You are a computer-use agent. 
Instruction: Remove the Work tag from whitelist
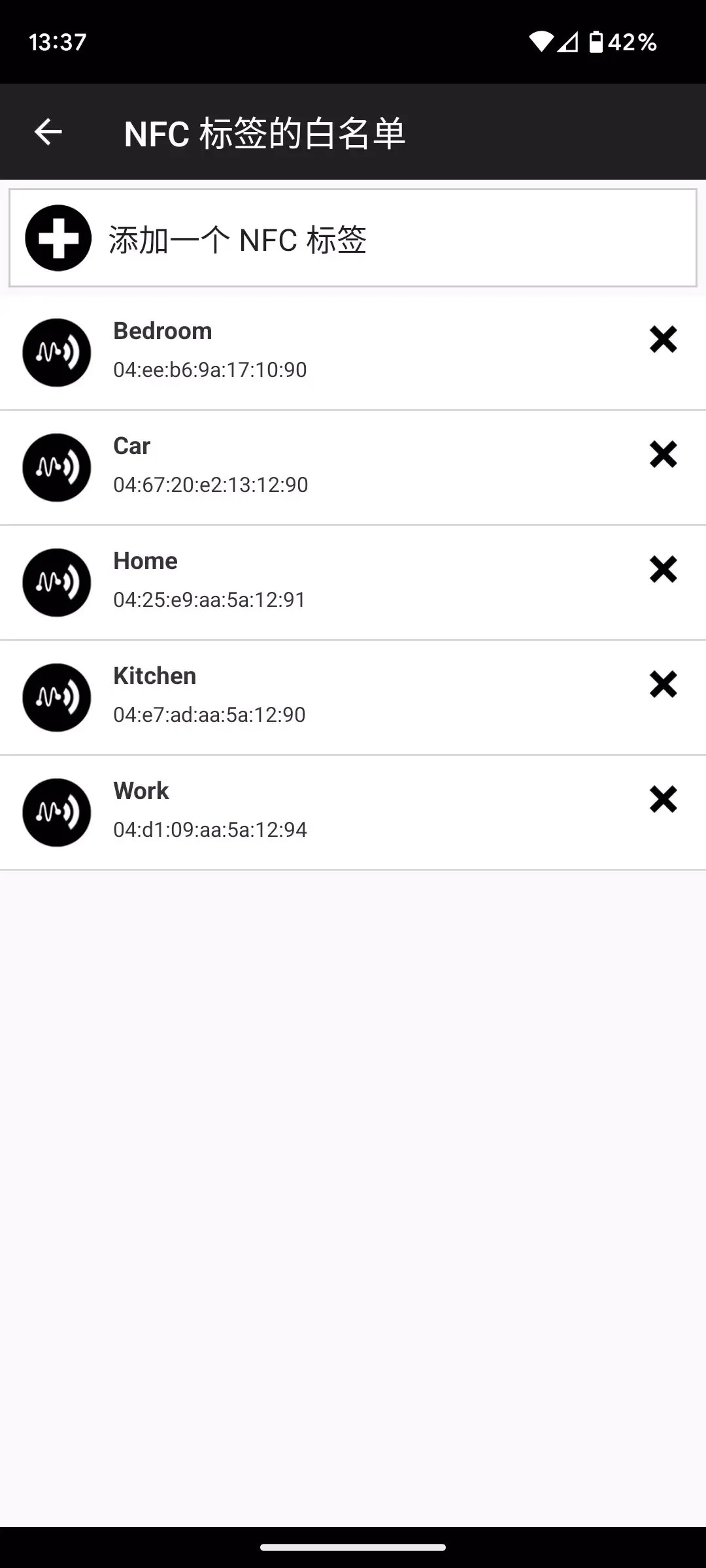click(663, 800)
